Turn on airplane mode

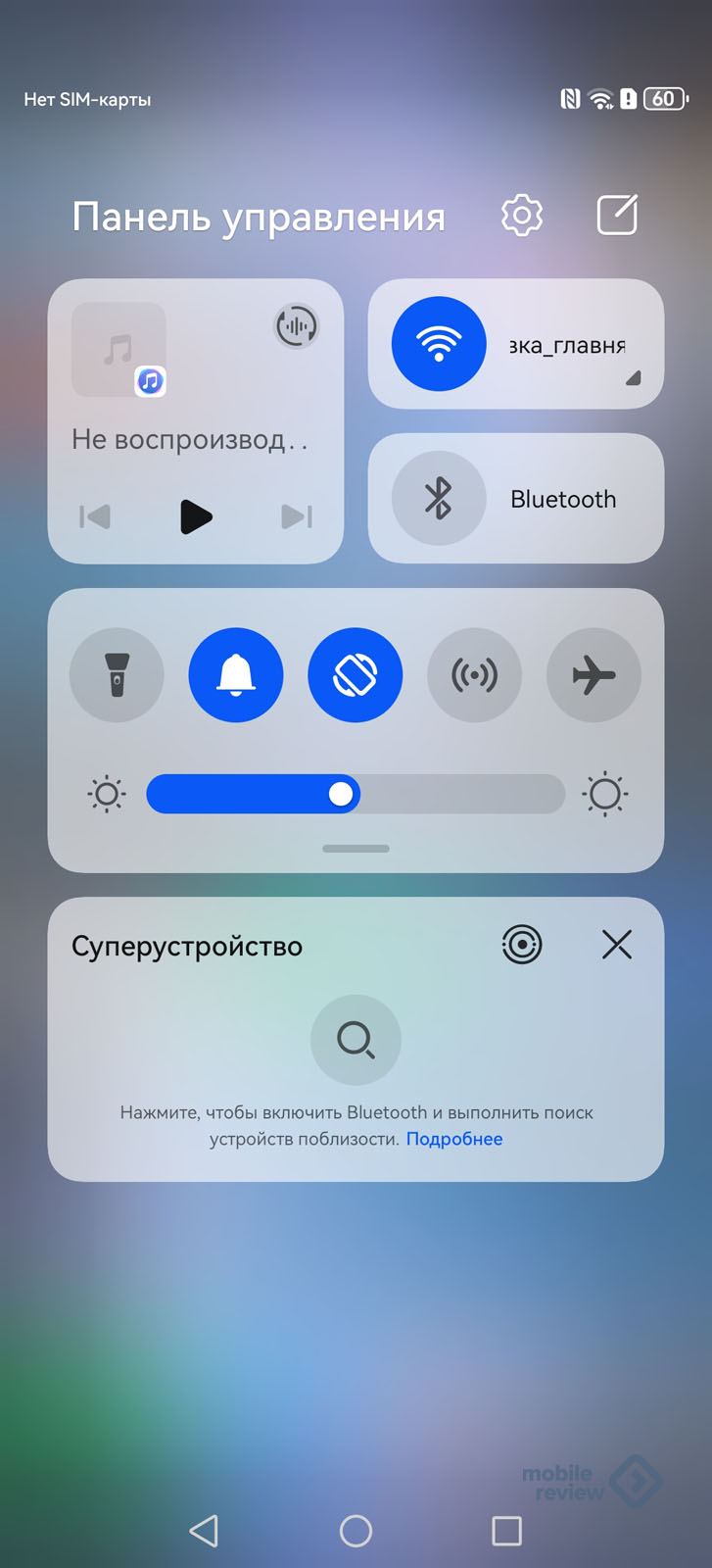coord(593,675)
